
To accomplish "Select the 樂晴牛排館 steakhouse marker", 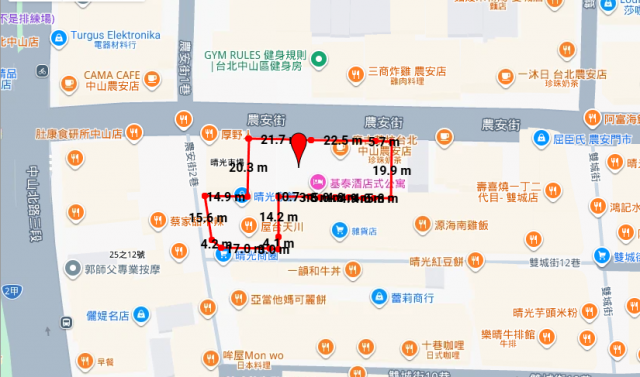I will click(x=547, y=337).
